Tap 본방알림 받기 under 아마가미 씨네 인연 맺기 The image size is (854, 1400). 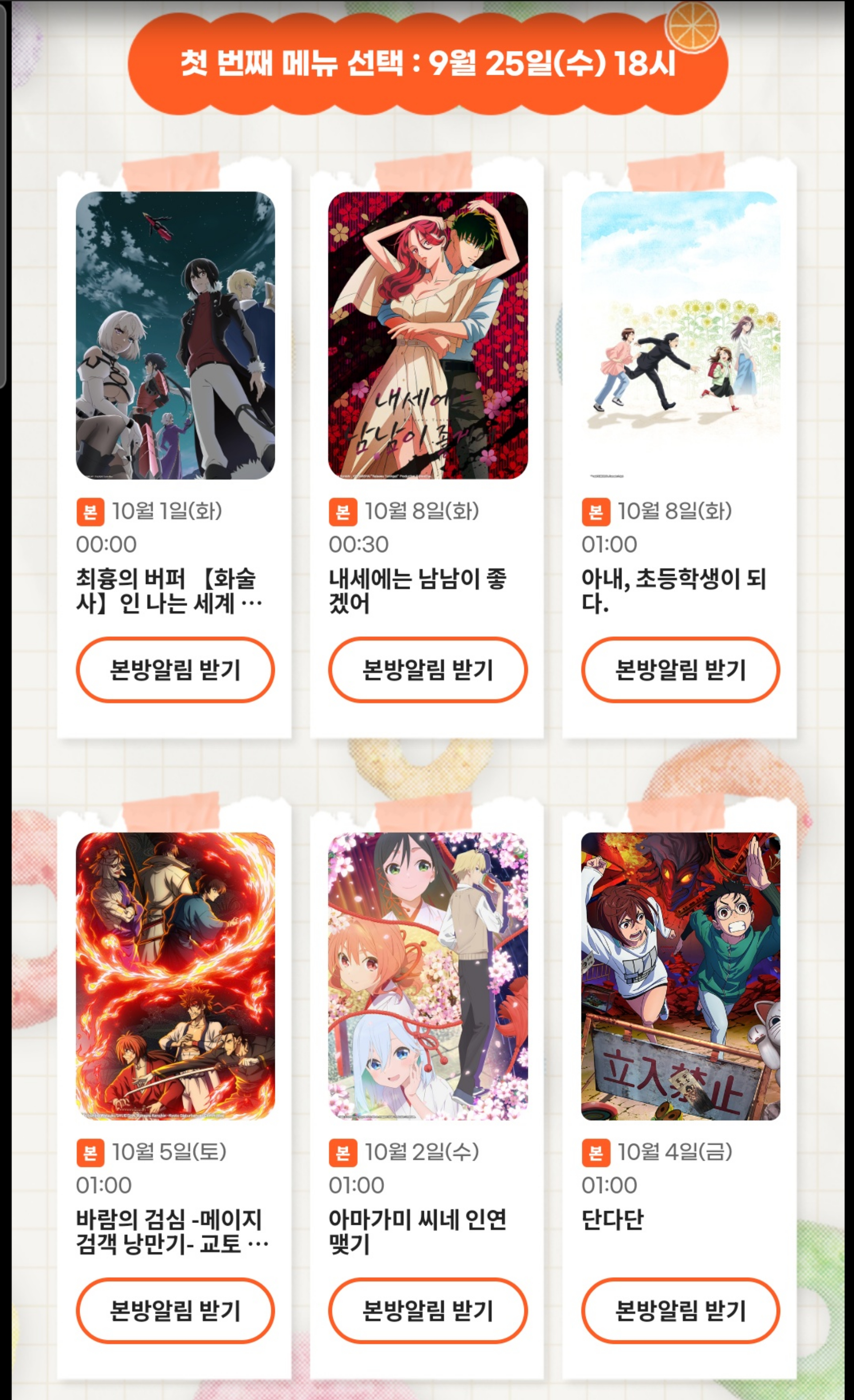[x=427, y=1311]
